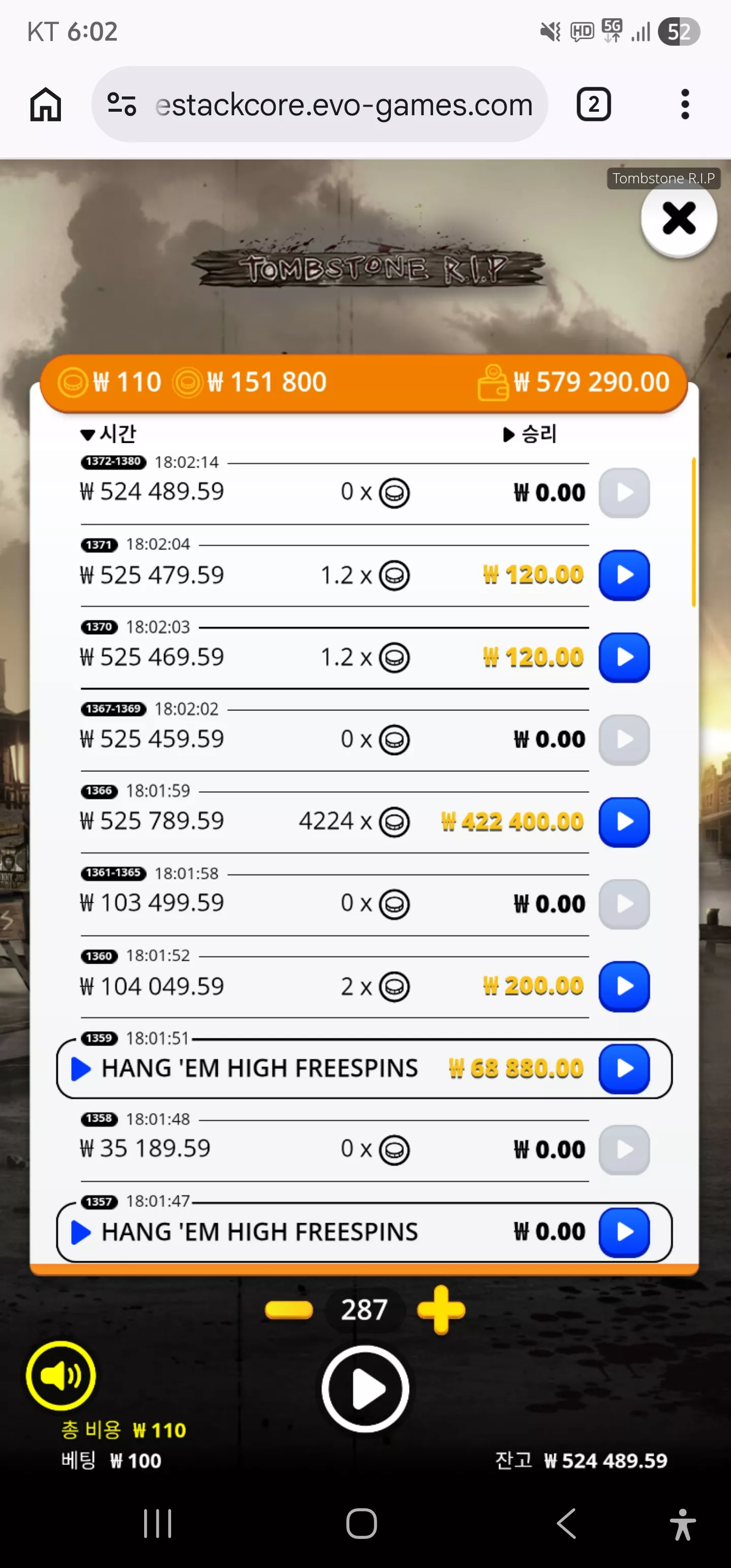This screenshot has height=1568, width=731.
Task: Open the browser overflow menu
Action: coord(685,104)
